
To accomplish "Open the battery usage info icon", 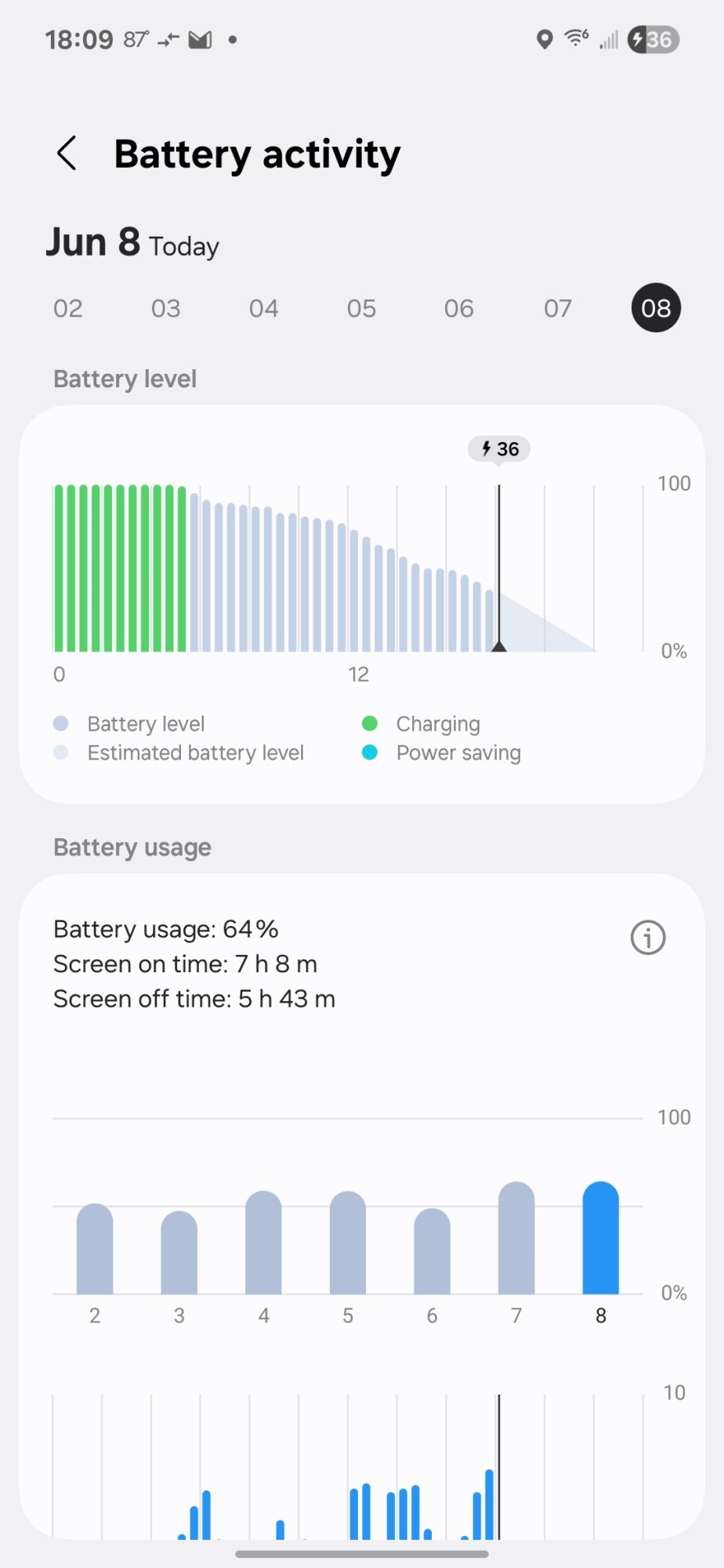I will [648, 937].
